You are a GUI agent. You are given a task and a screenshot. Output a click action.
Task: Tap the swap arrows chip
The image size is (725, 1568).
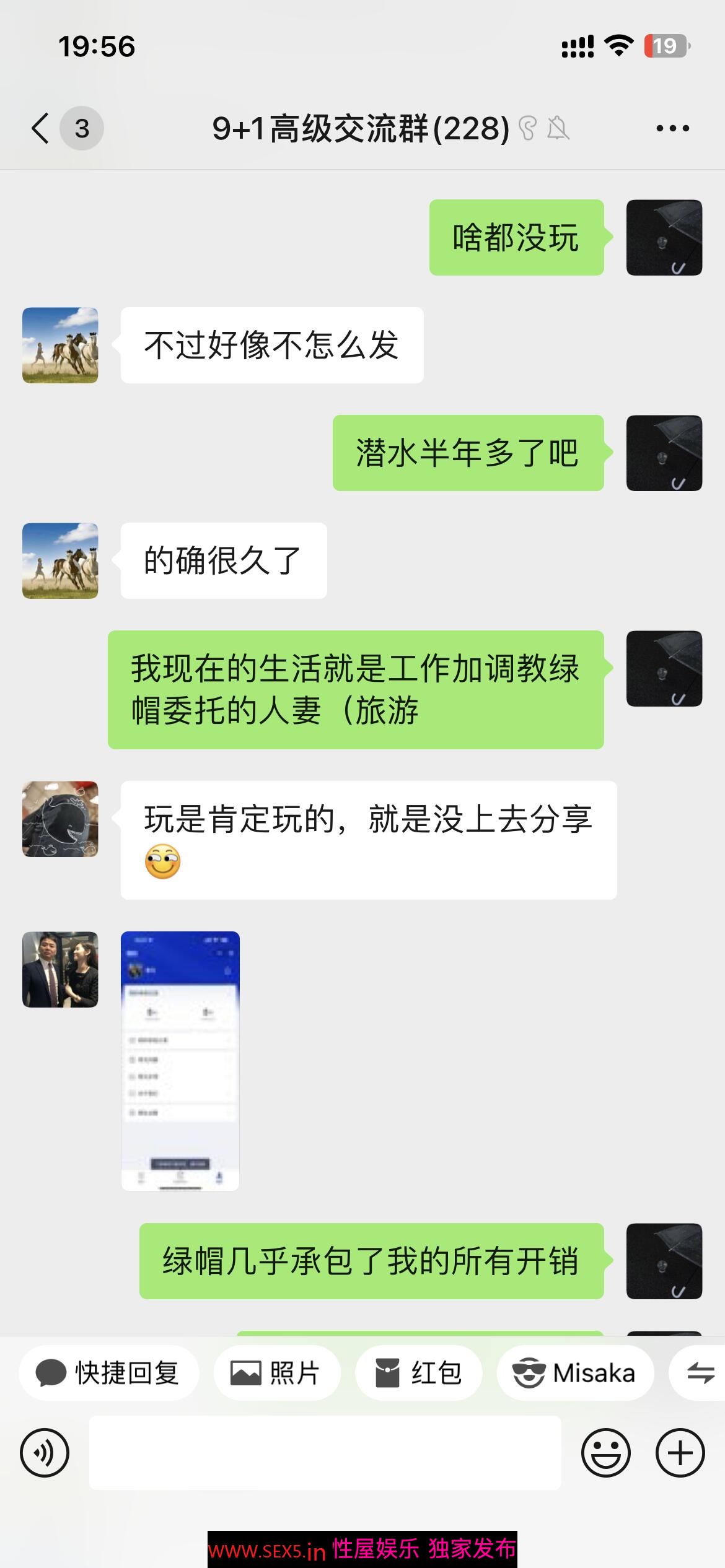pos(700,1373)
